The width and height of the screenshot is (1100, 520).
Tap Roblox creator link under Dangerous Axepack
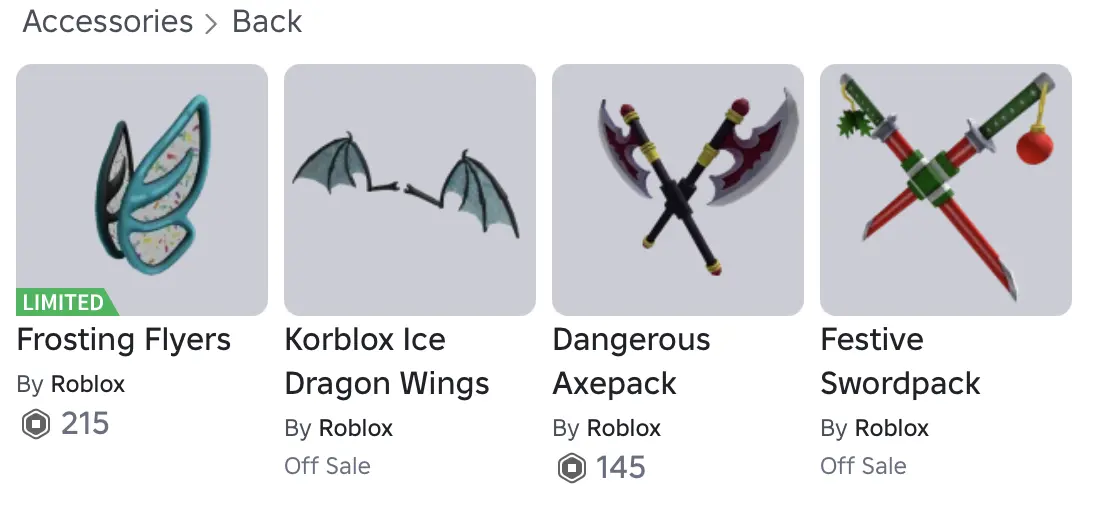point(624,428)
